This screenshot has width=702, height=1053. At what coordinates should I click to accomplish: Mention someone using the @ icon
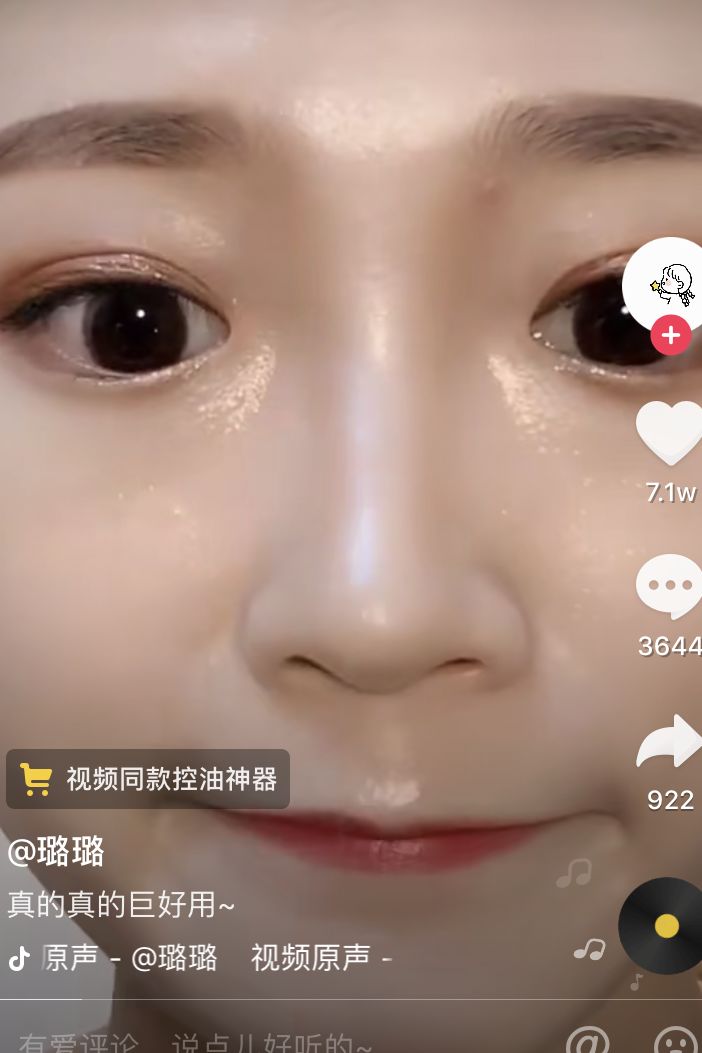coord(587,1040)
